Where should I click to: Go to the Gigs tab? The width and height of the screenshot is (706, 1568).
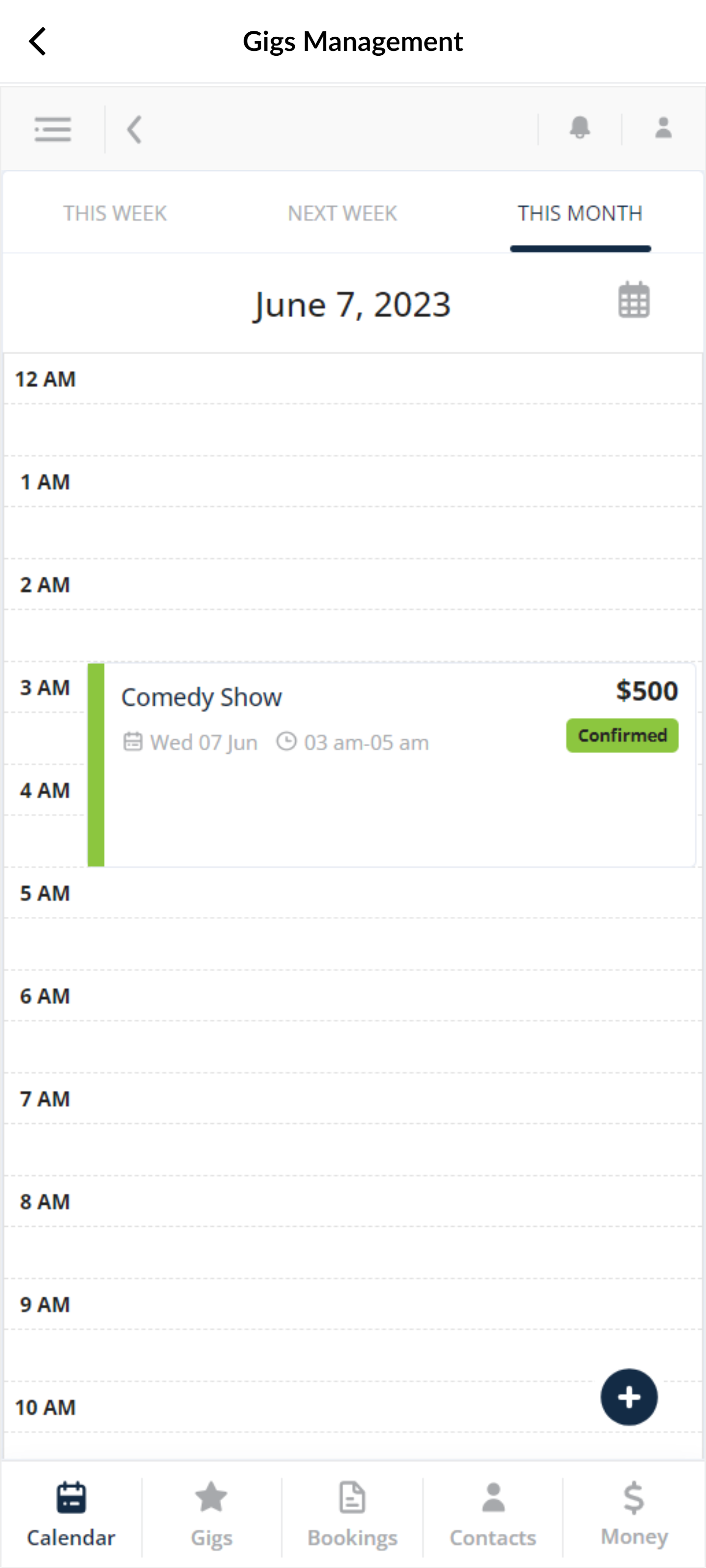pos(211,1513)
